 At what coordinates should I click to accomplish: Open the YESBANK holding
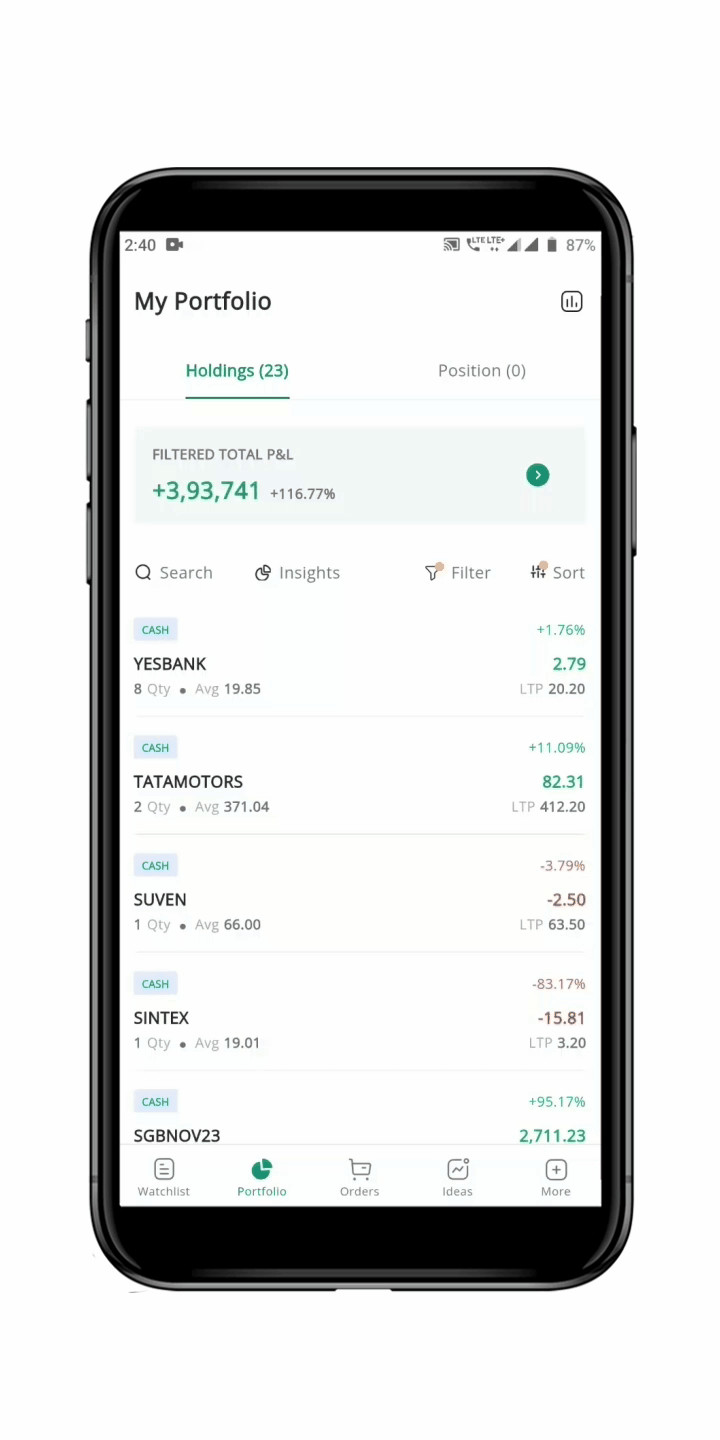pos(359,664)
